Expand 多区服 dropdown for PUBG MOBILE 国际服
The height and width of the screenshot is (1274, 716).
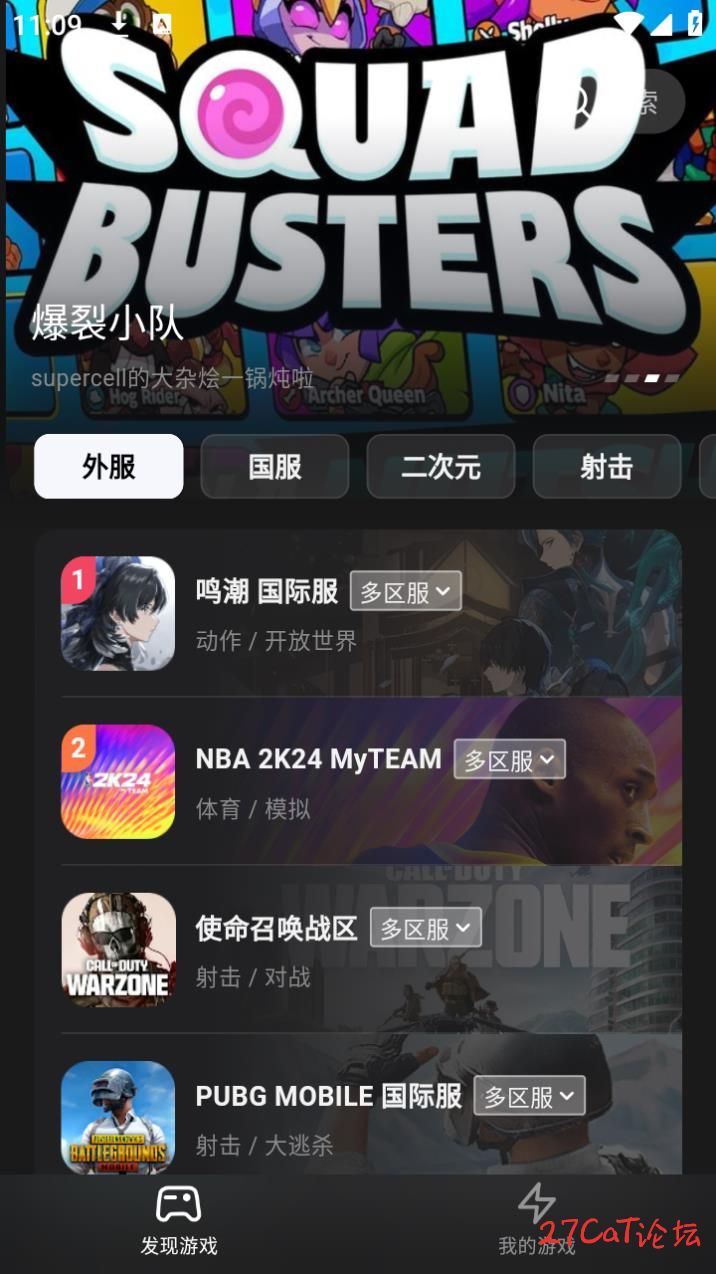[x=530, y=1096]
